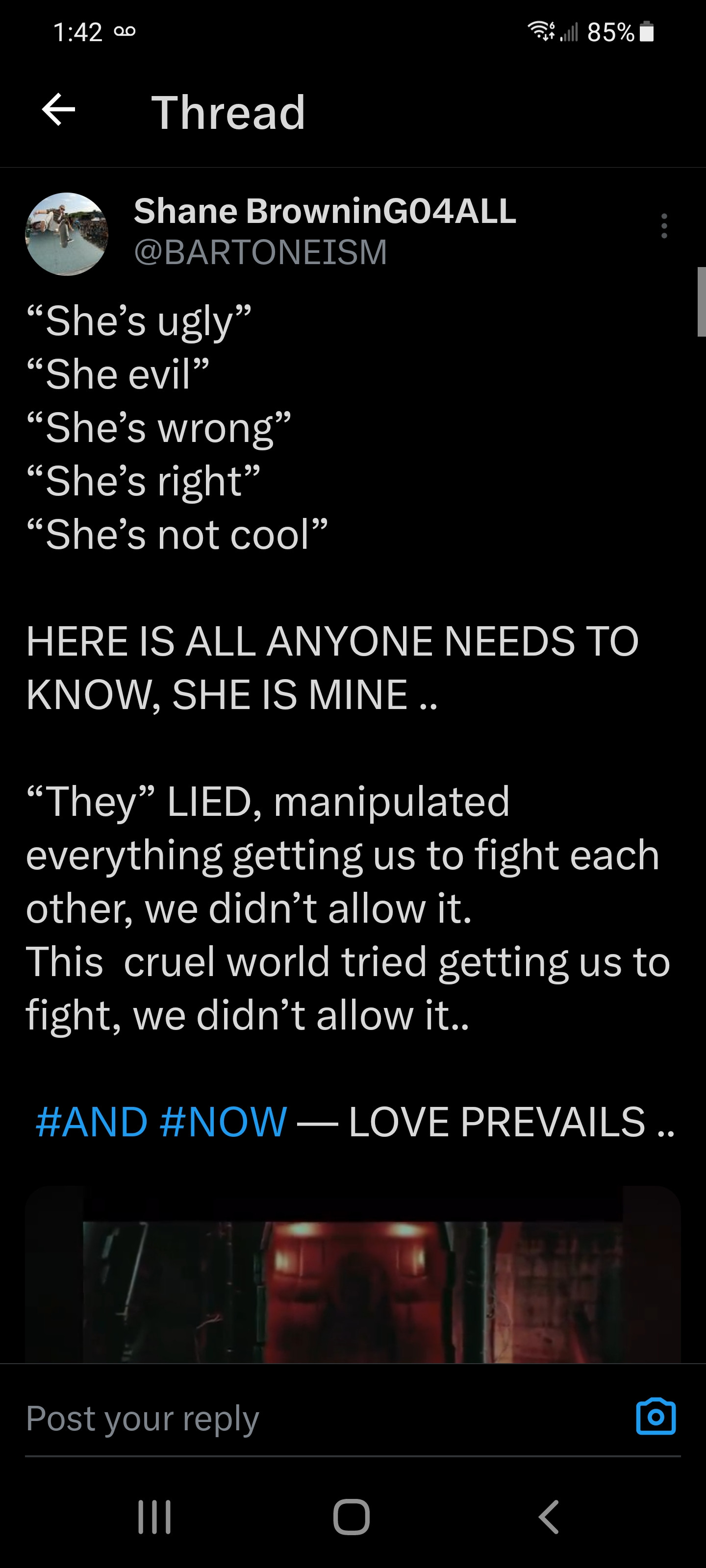Screen dimensions: 706x1568
Task: Go back from the Thread screen
Action: (58, 110)
